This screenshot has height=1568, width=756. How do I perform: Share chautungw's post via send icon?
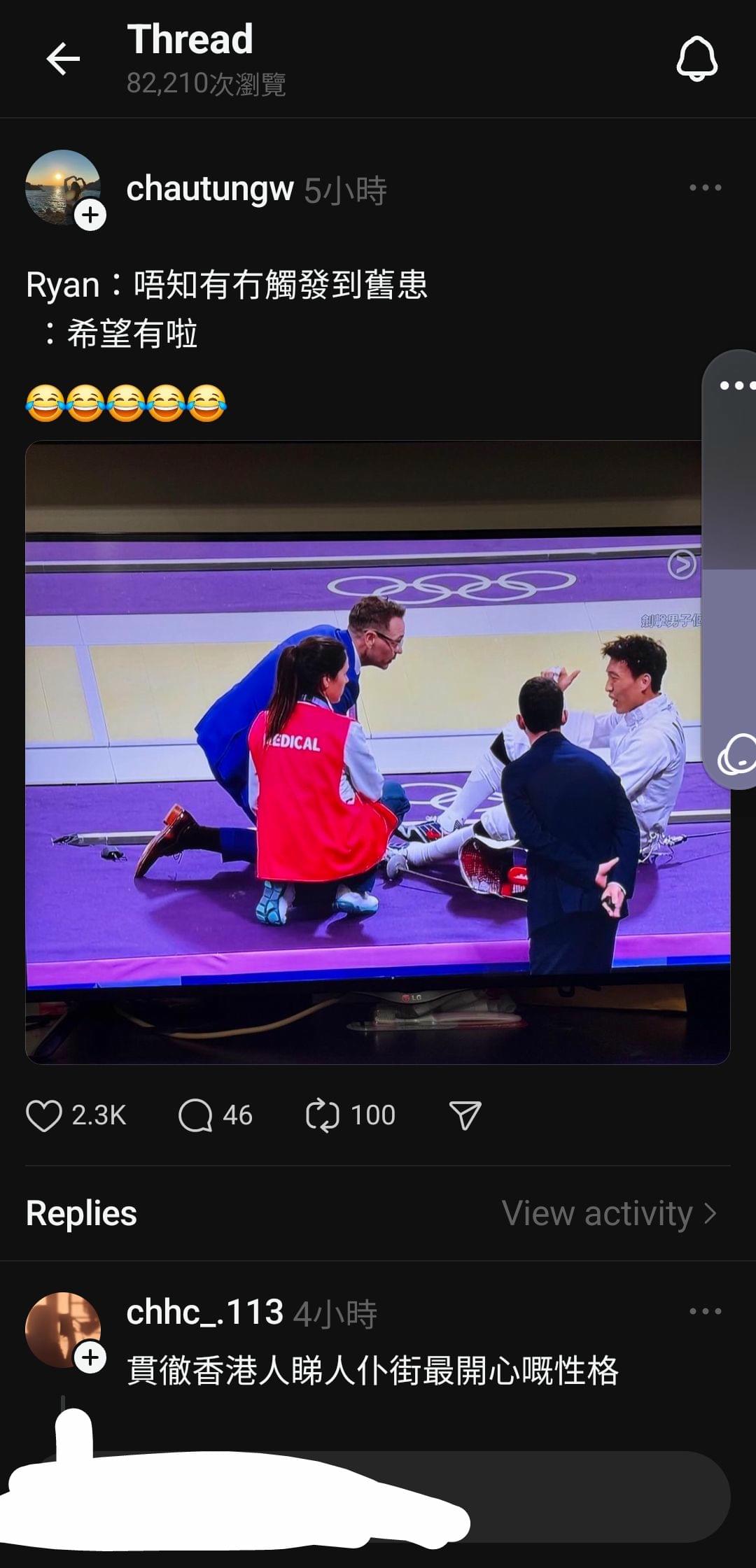pos(465,1115)
